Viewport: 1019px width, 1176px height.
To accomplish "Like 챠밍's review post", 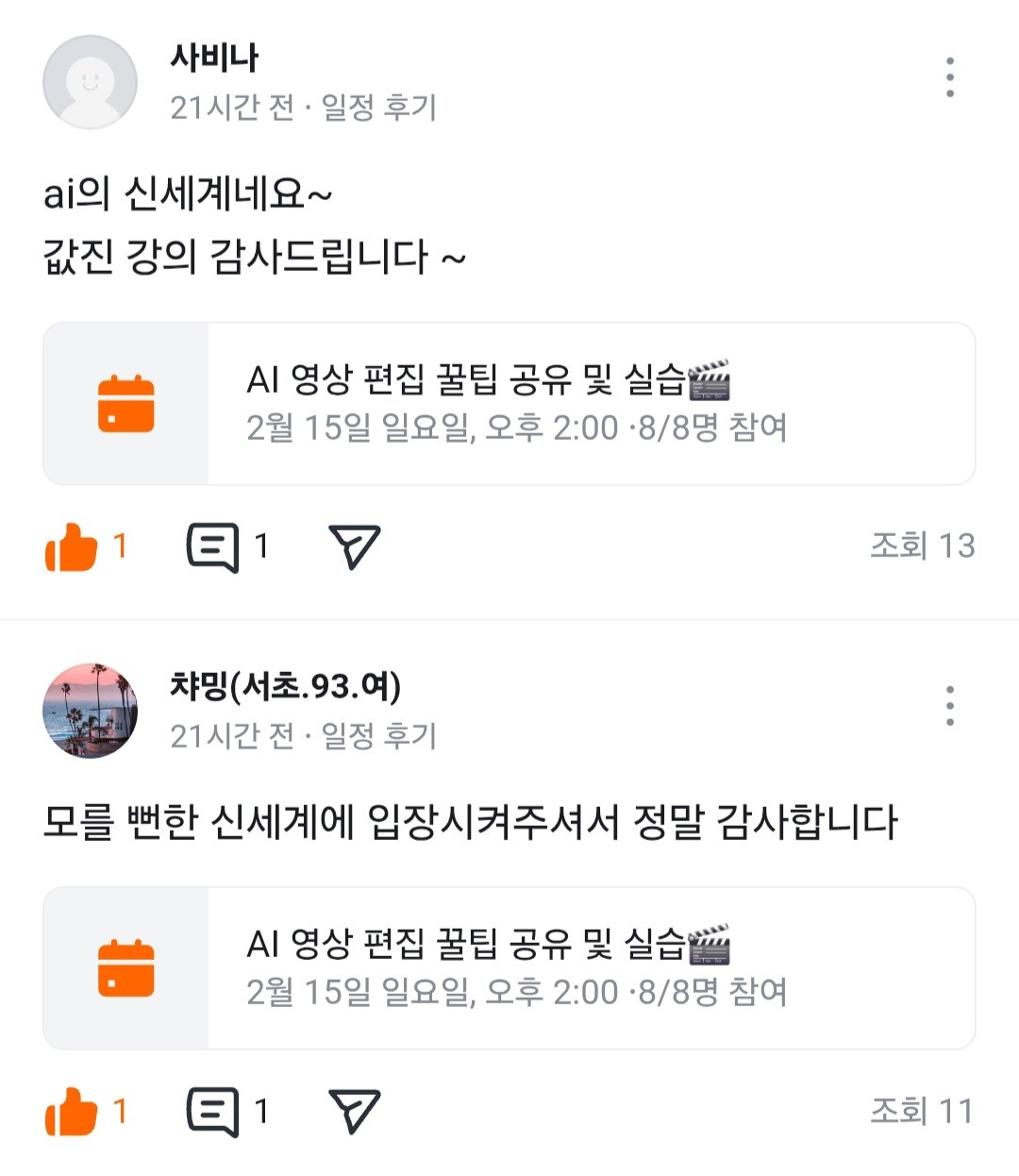I will pyautogui.click(x=72, y=1112).
